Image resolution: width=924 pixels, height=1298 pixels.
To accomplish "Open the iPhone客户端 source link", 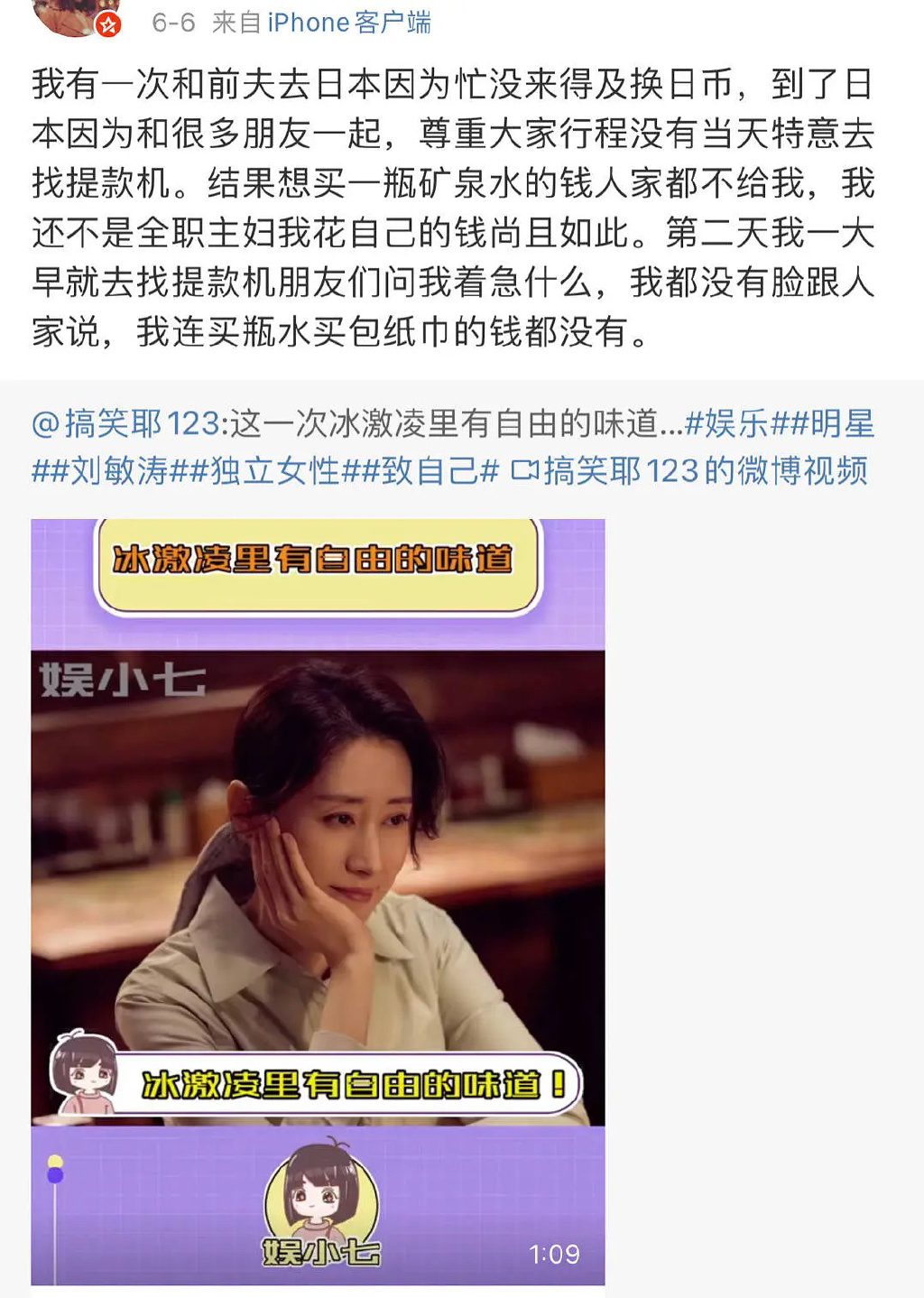I will point(349,22).
